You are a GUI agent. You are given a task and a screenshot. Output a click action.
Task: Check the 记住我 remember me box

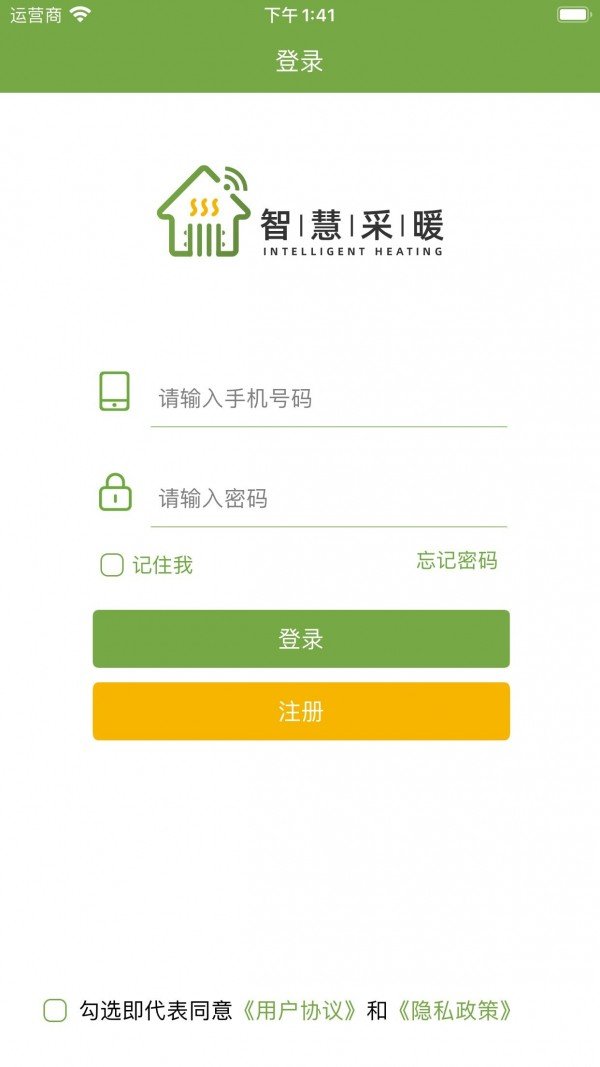(112, 565)
